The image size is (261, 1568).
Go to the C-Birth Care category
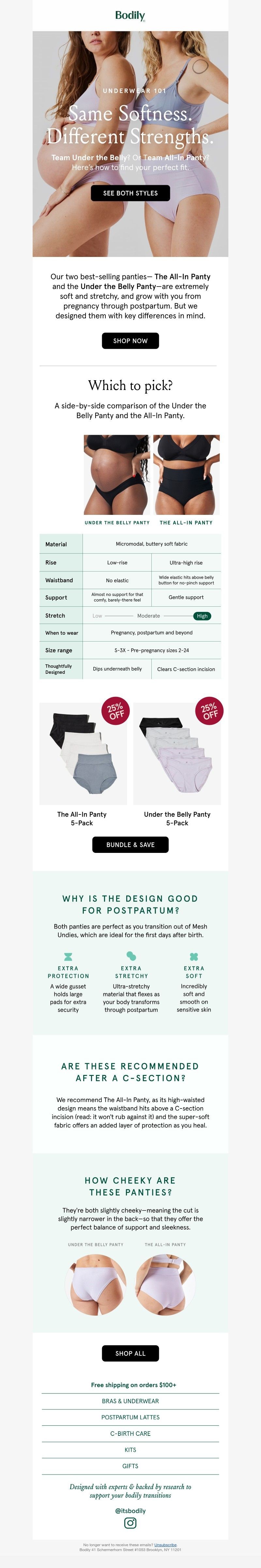[x=130, y=1434]
